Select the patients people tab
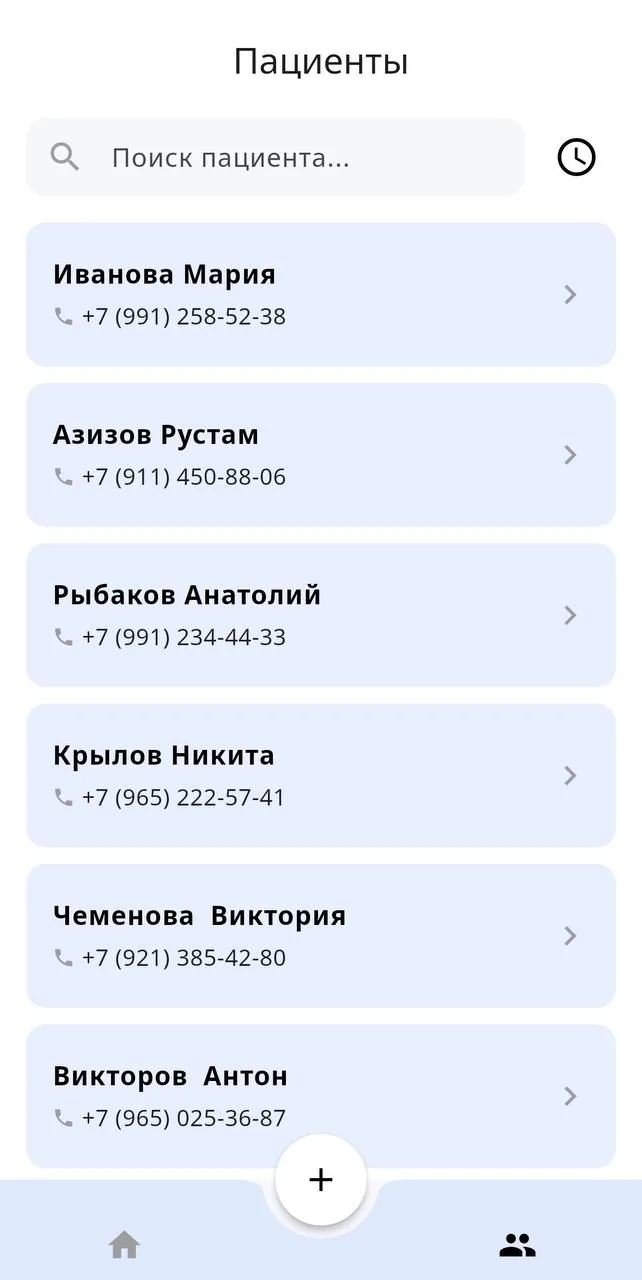 point(518,1245)
